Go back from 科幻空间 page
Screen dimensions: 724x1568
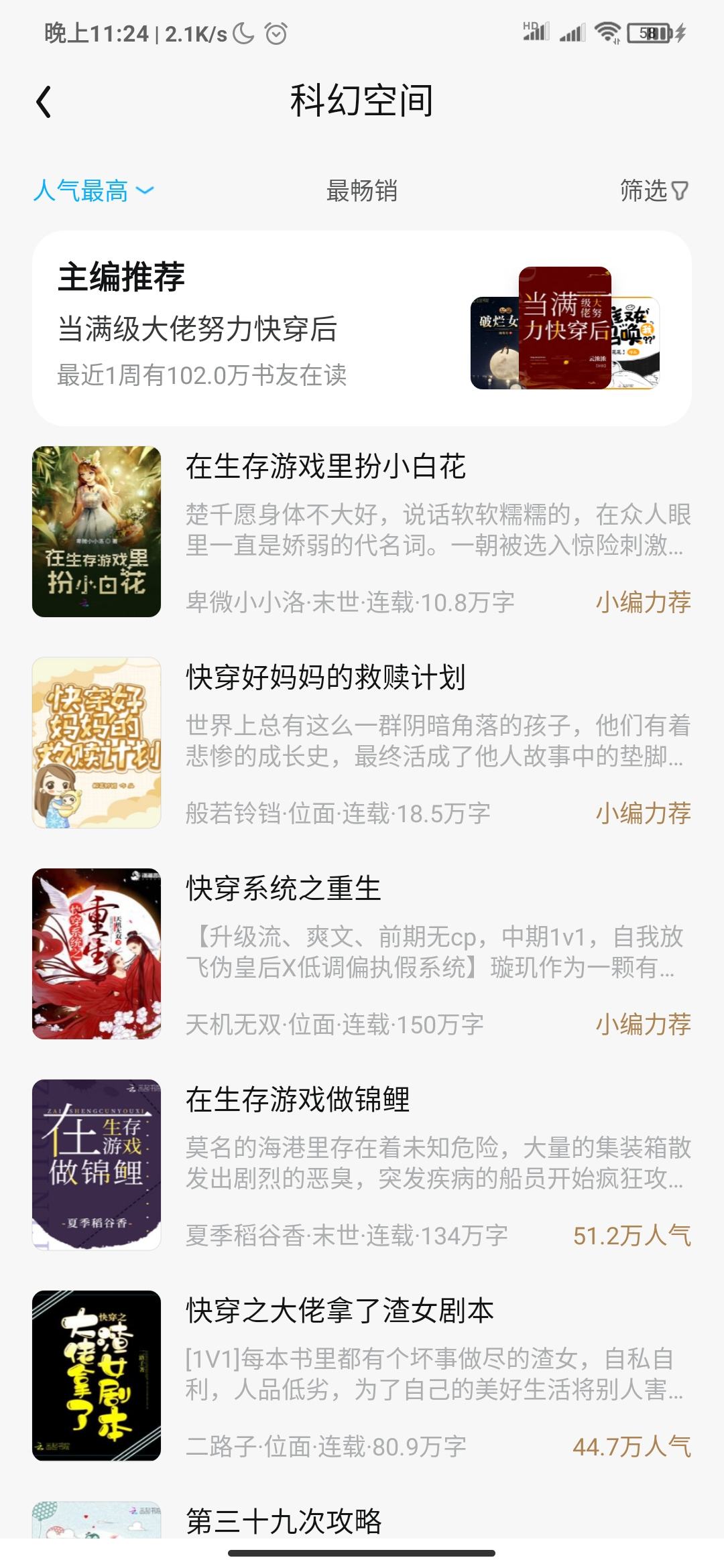pos(44,102)
